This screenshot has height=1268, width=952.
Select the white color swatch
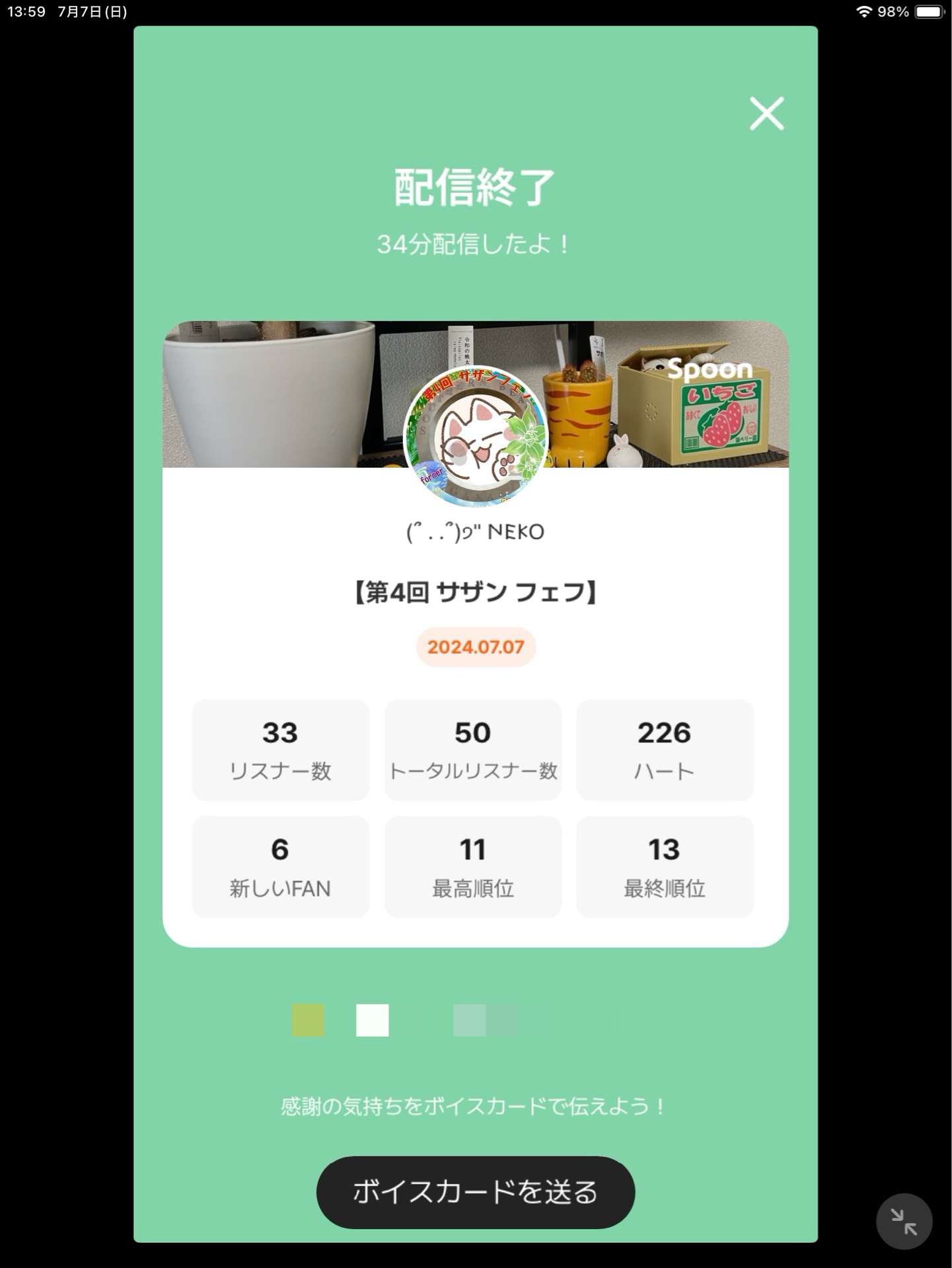coord(372,1020)
